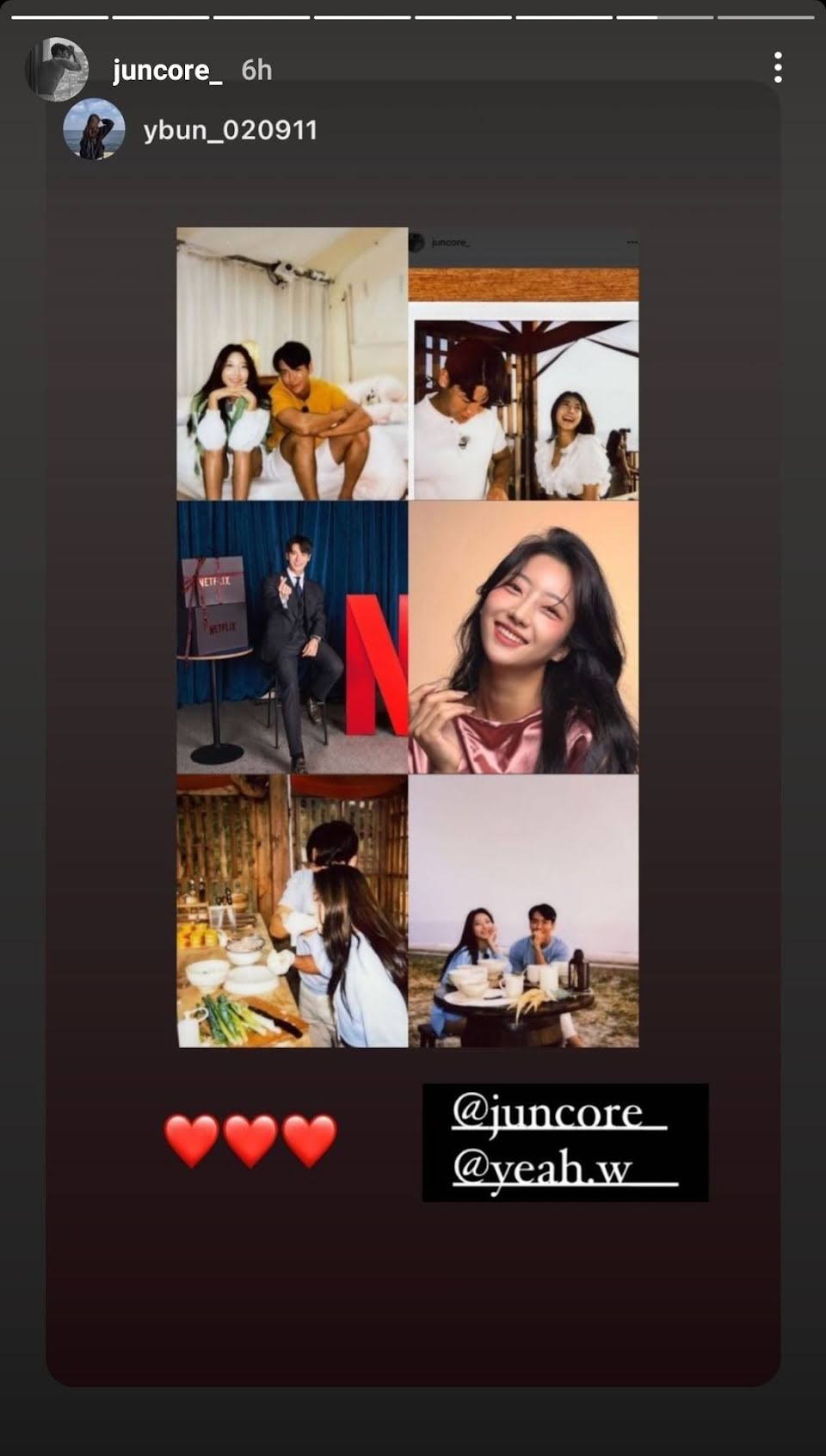View reshared story from ybun_020911
This screenshot has width=826, height=1456.
coord(230,130)
